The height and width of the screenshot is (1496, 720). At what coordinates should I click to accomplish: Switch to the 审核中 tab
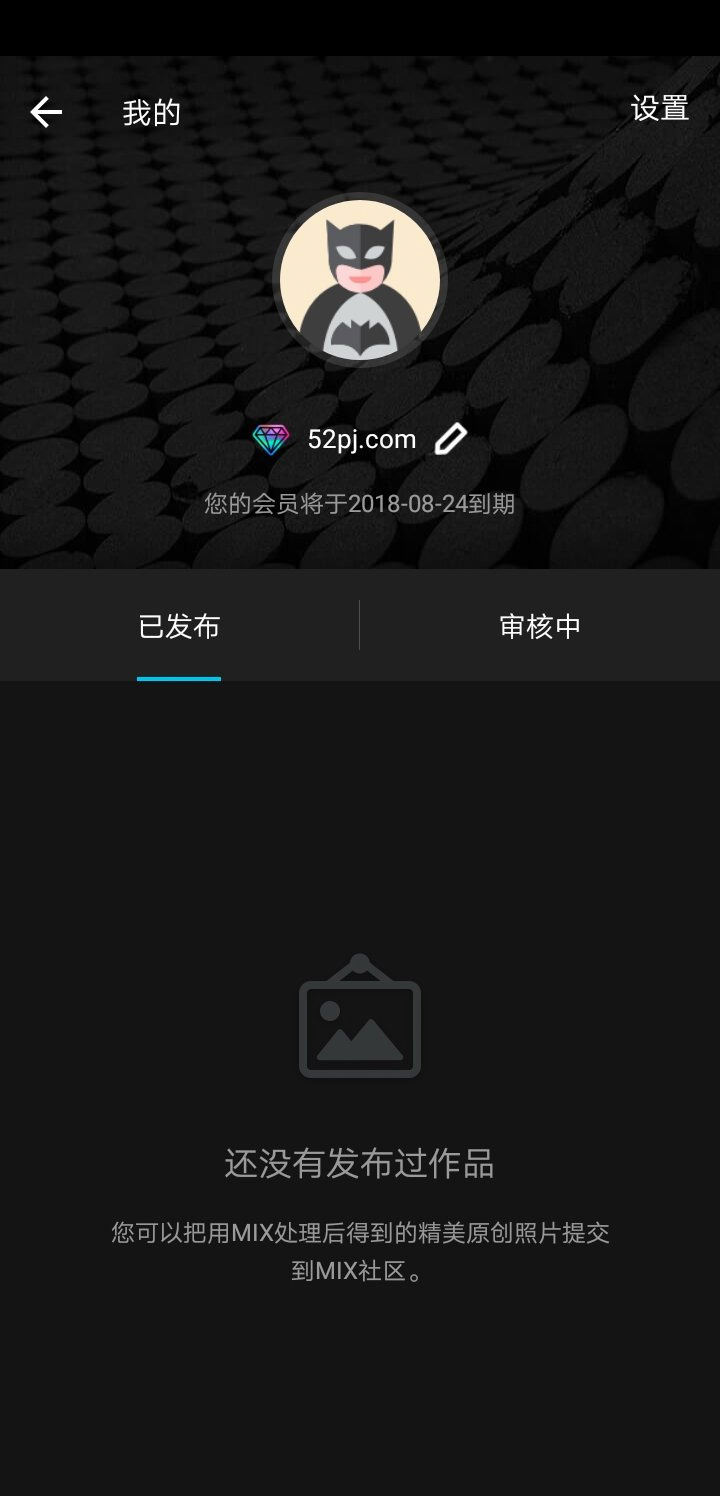(540, 625)
